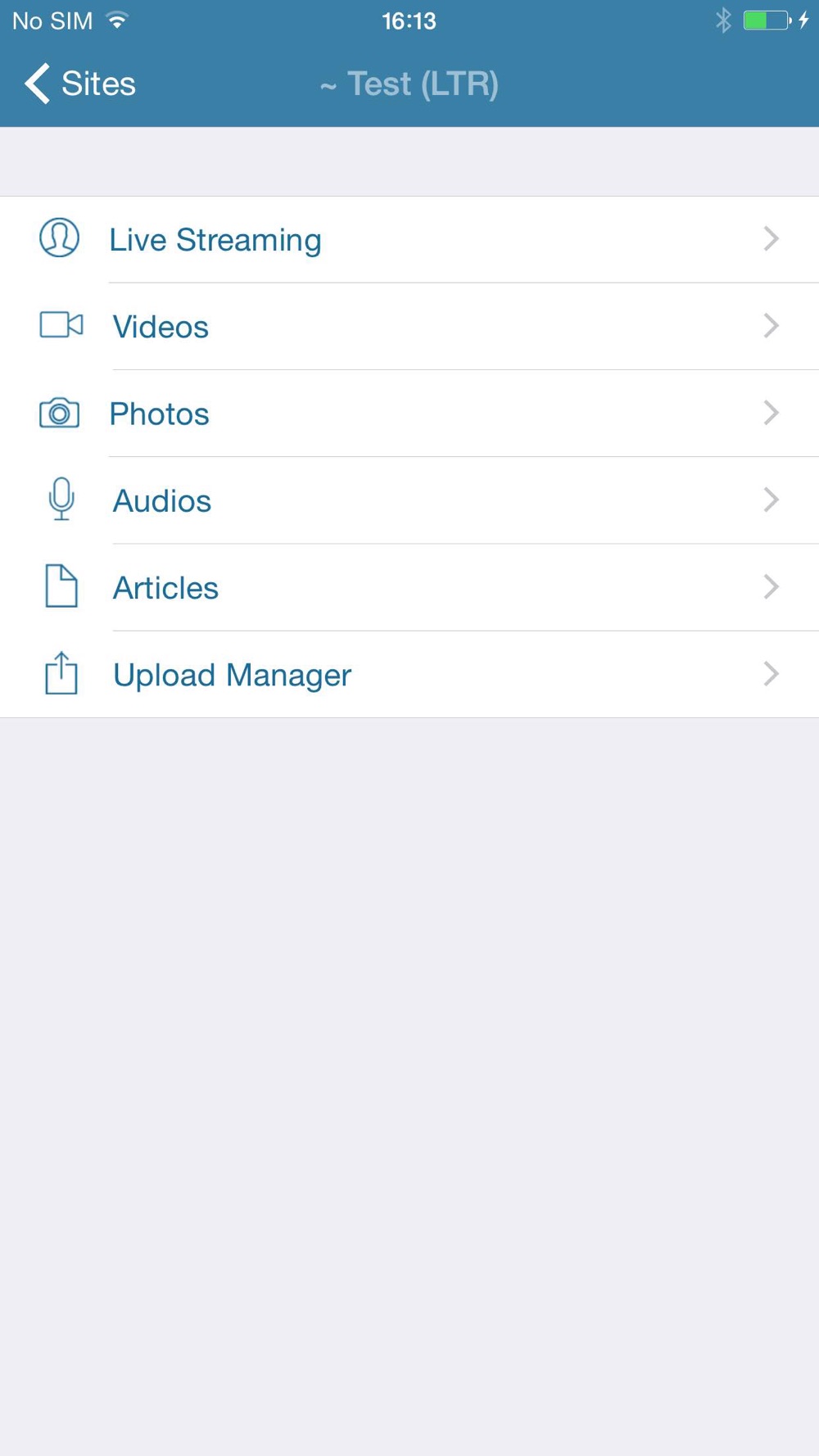Select the Photos row
Viewport: 819px width, 1456px height.
tap(409, 414)
